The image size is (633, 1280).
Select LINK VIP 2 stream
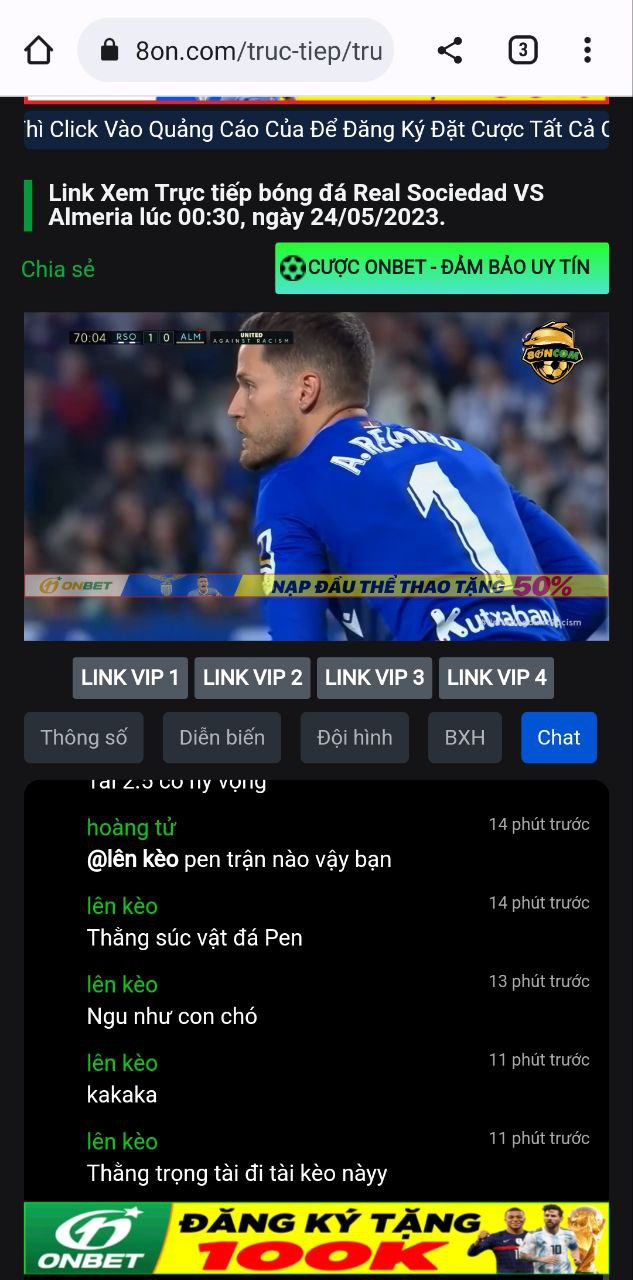[252, 678]
